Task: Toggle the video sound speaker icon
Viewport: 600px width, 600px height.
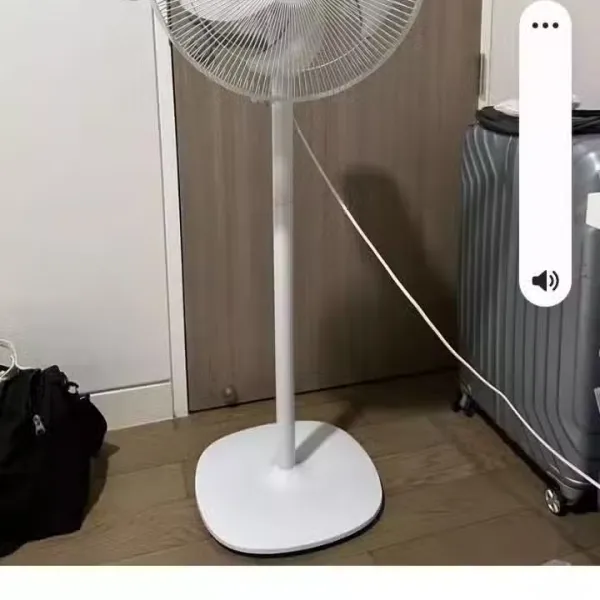Action: (x=545, y=281)
